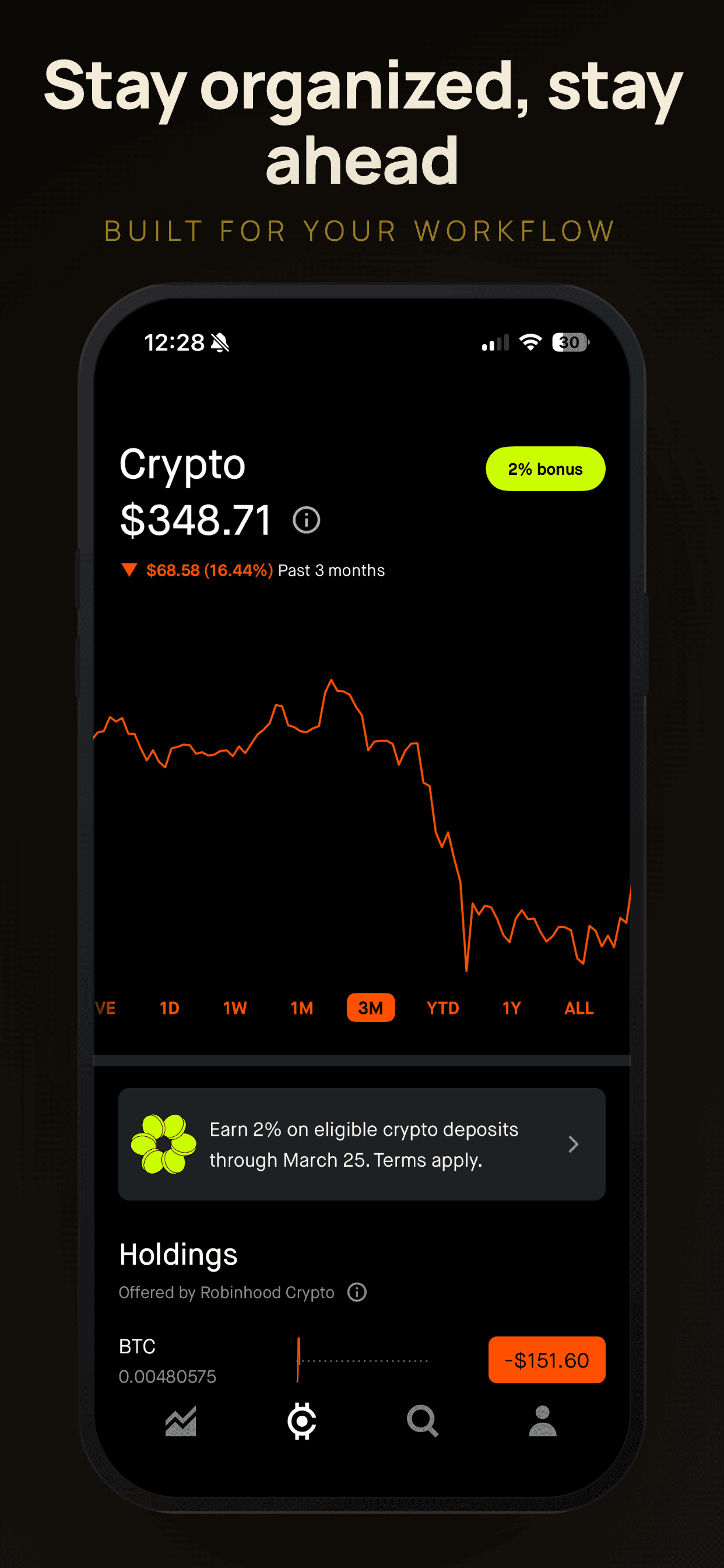Tap the info icon next to Offered by Robinhood Crypto

tap(357, 1291)
